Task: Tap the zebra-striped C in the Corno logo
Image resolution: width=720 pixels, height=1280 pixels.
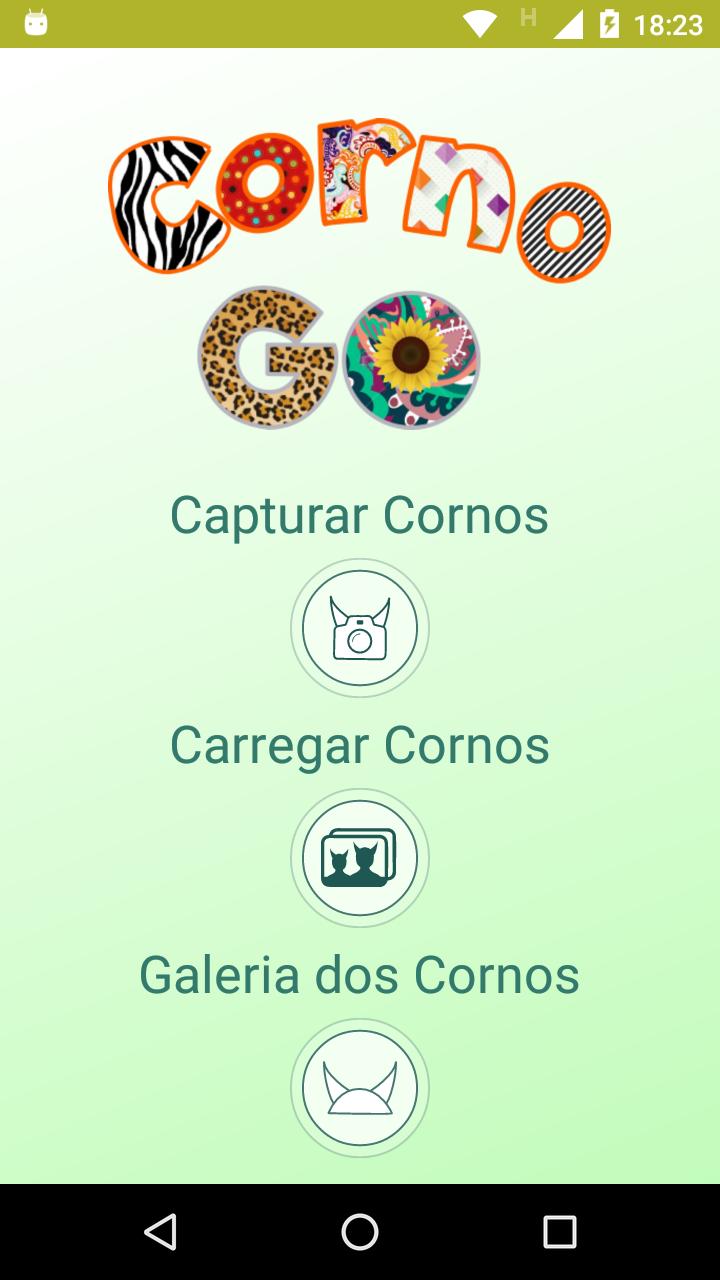Action: [167, 207]
